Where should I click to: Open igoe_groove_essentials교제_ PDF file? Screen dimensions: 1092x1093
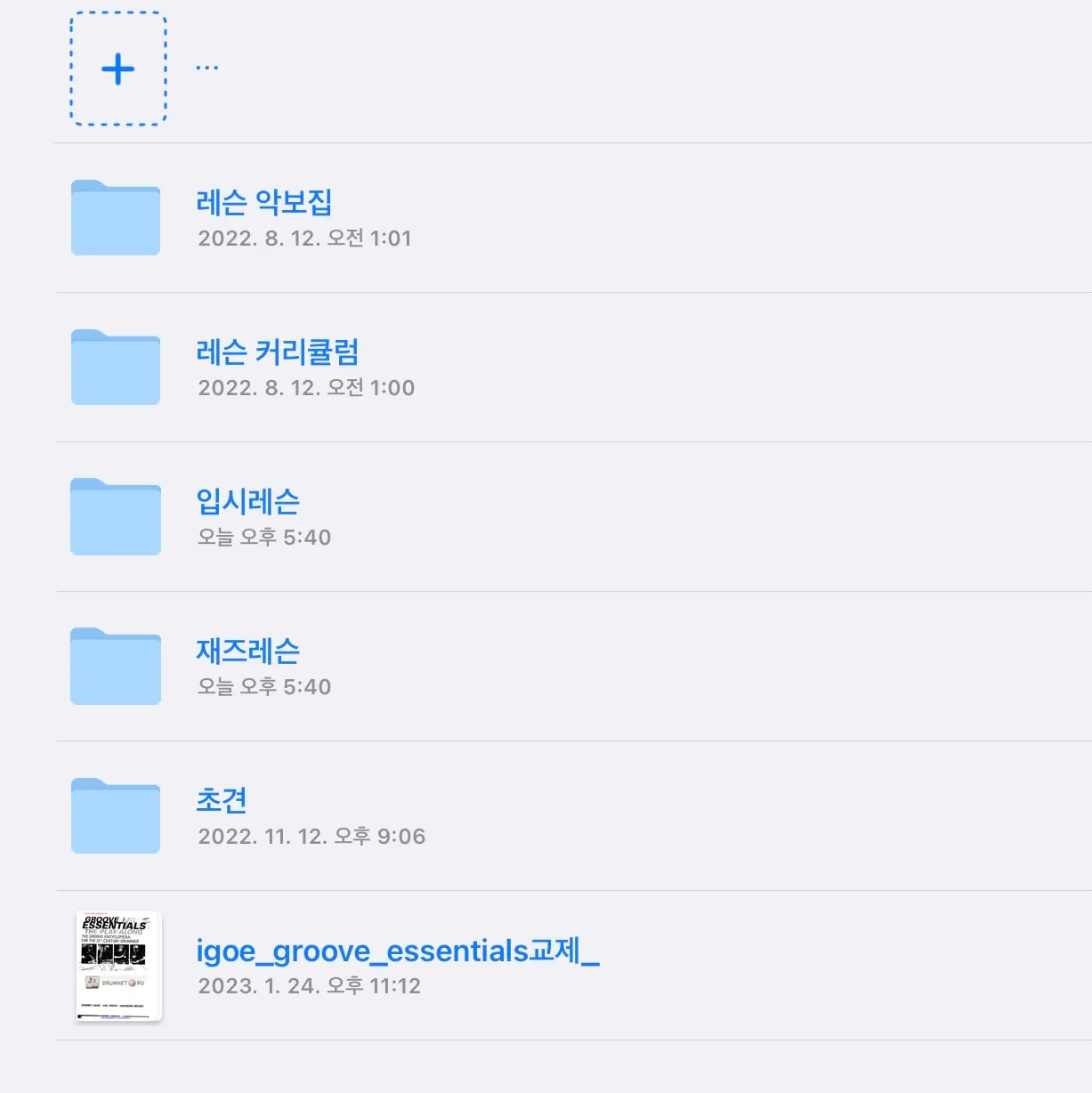397,951
